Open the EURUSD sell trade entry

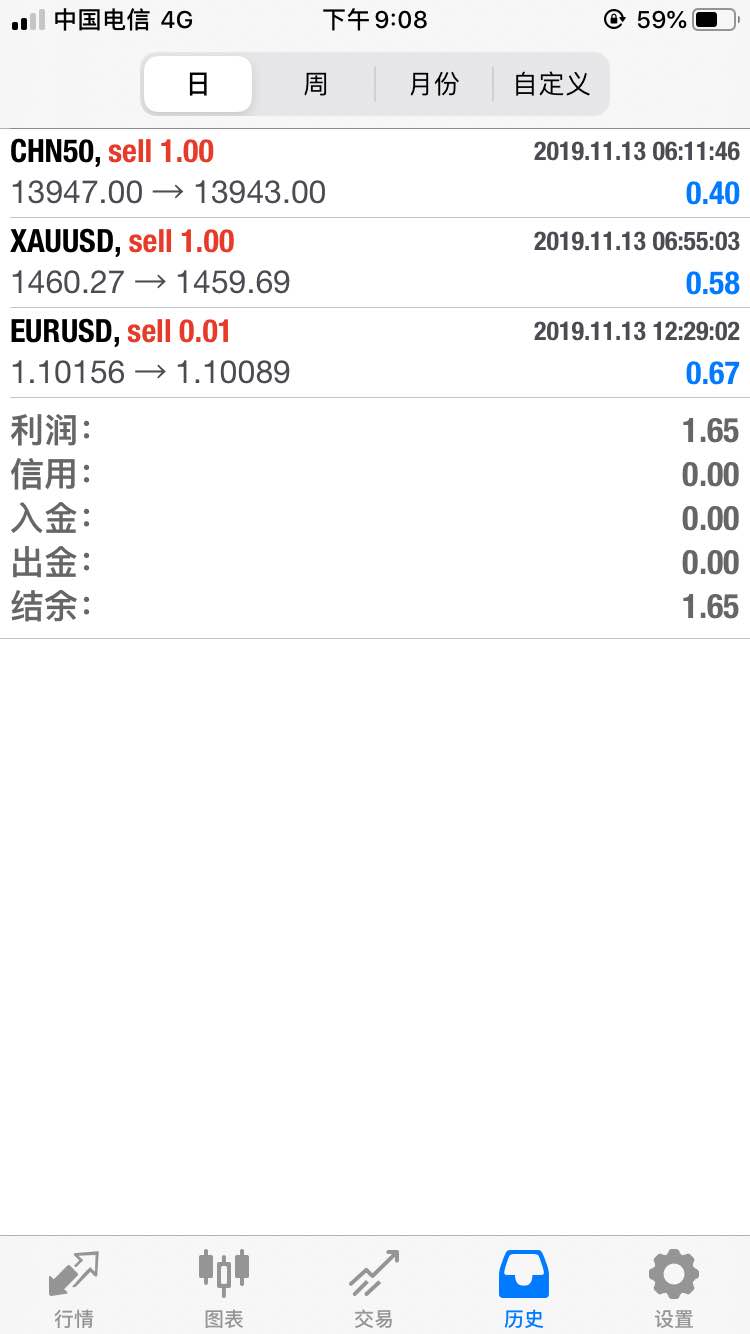coord(375,353)
